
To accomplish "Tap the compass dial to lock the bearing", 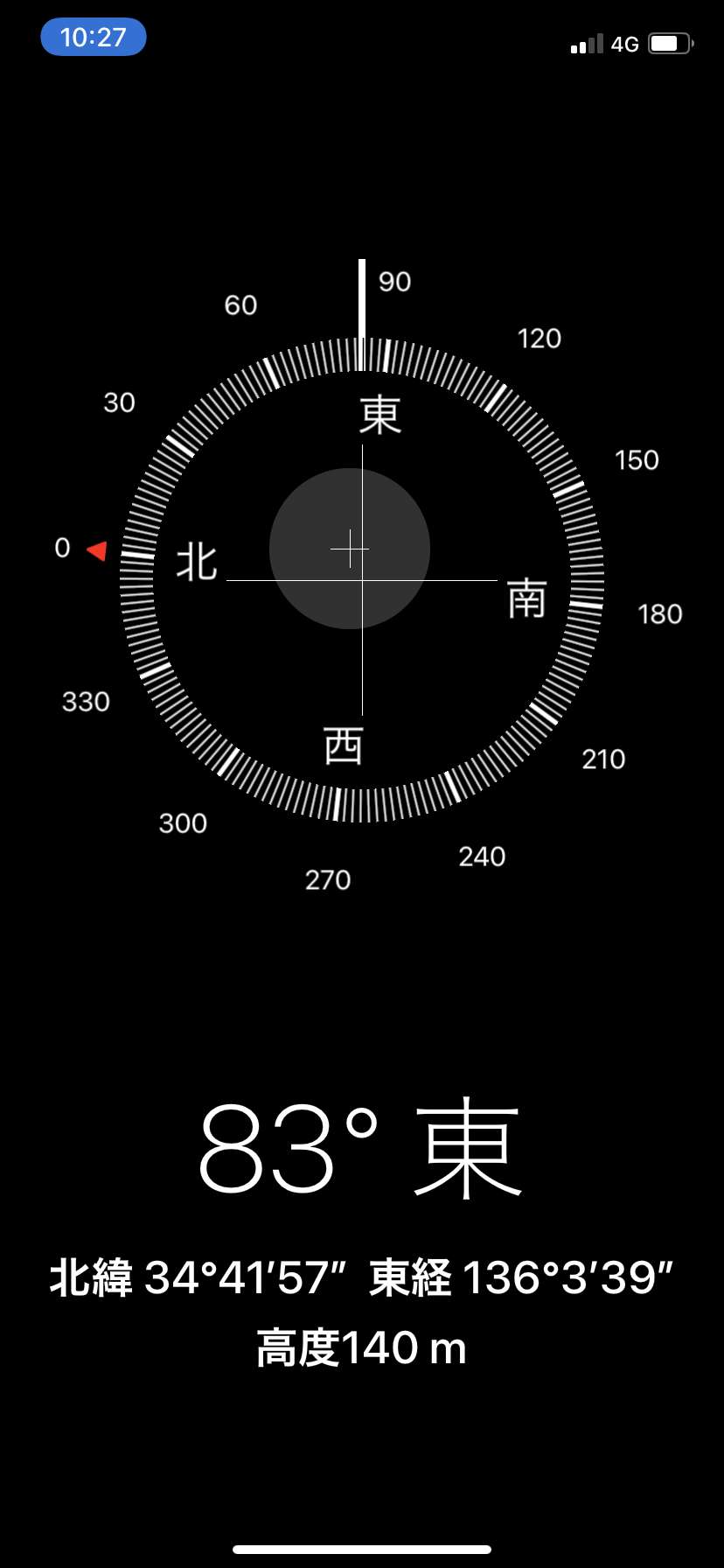I will [x=362, y=579].
